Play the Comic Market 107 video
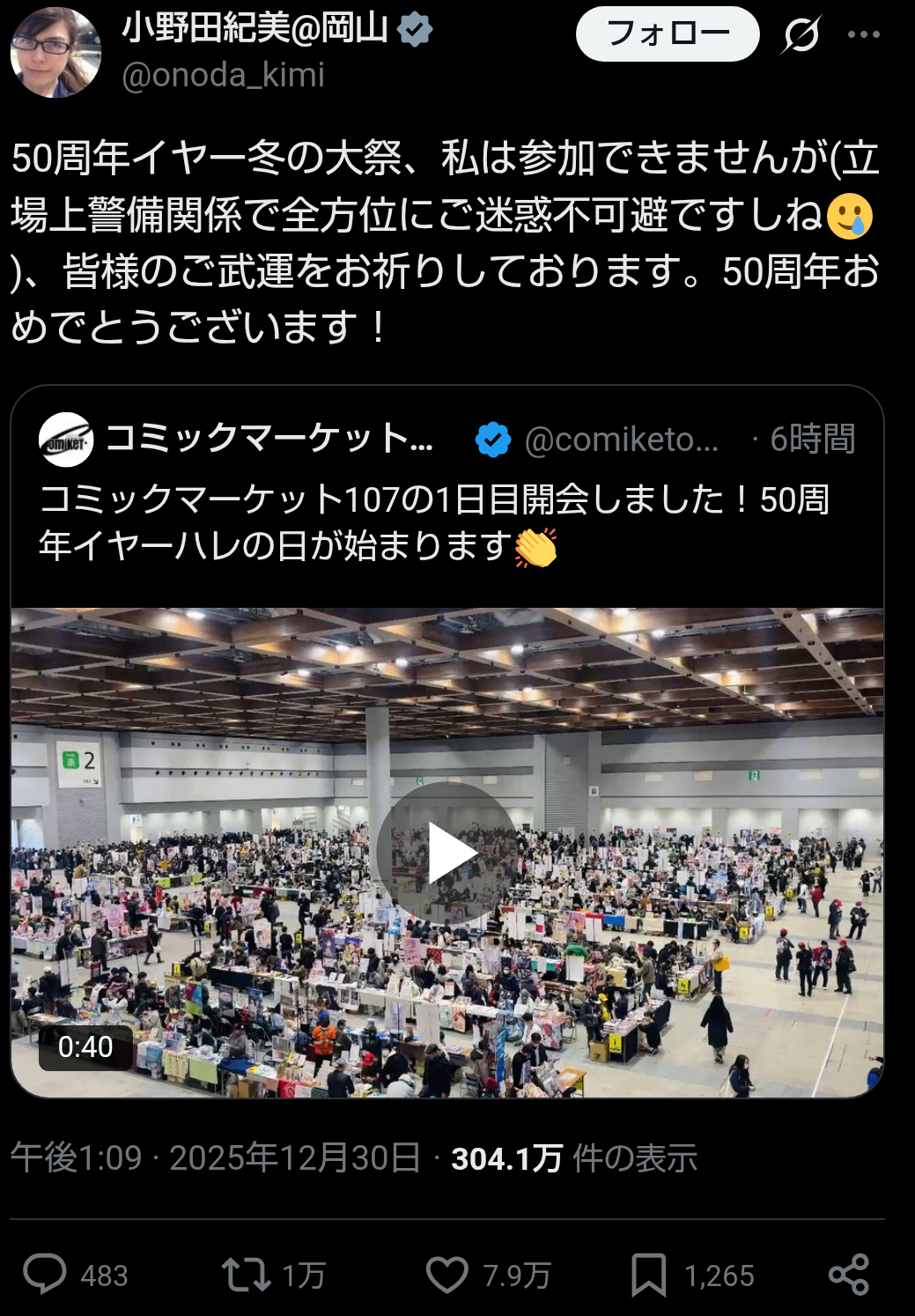Screen dimensions: 915x1316 448,852
